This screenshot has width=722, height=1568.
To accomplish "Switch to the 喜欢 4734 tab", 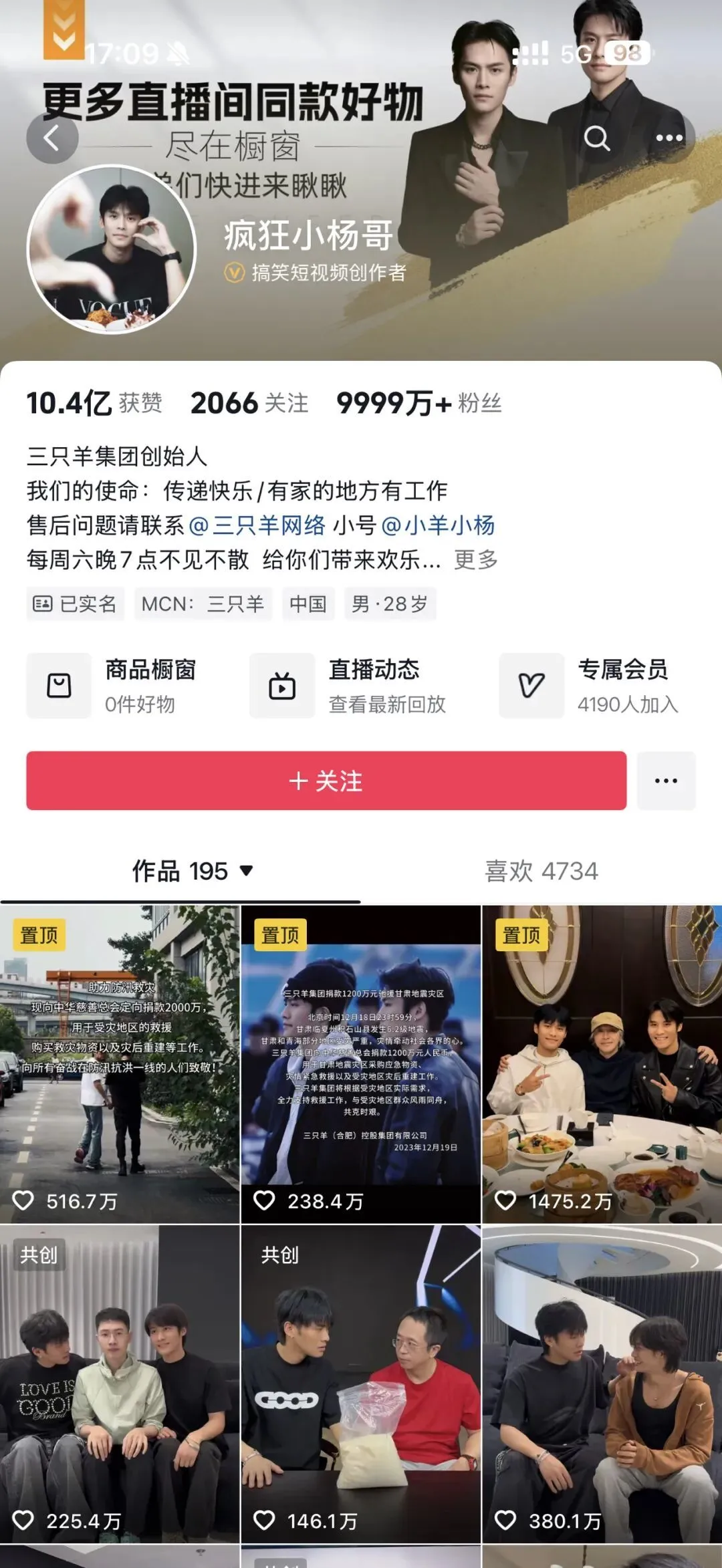I will pos(541,871).
